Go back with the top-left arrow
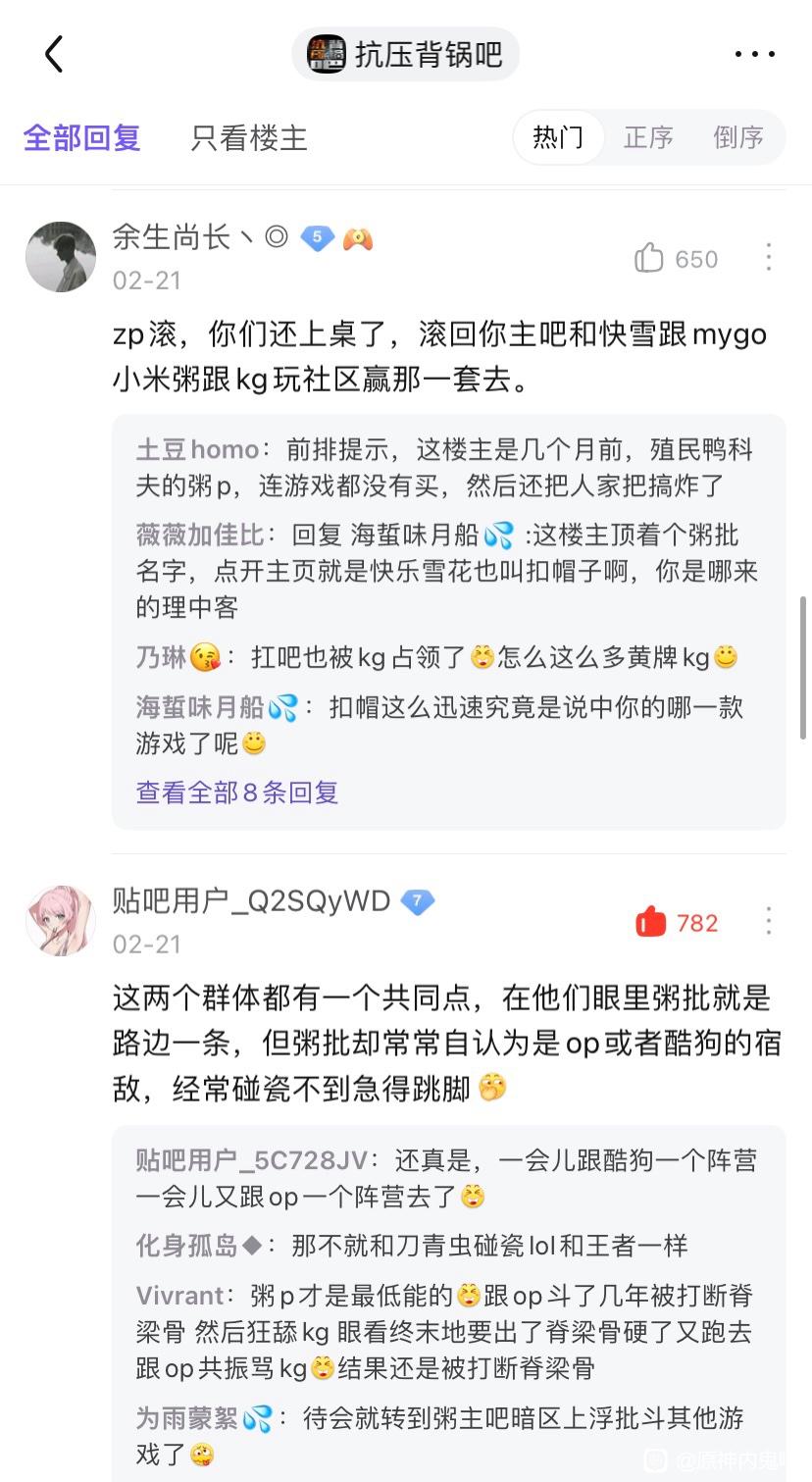Viewport: 812px width, 1482px height. pos(54,55)
